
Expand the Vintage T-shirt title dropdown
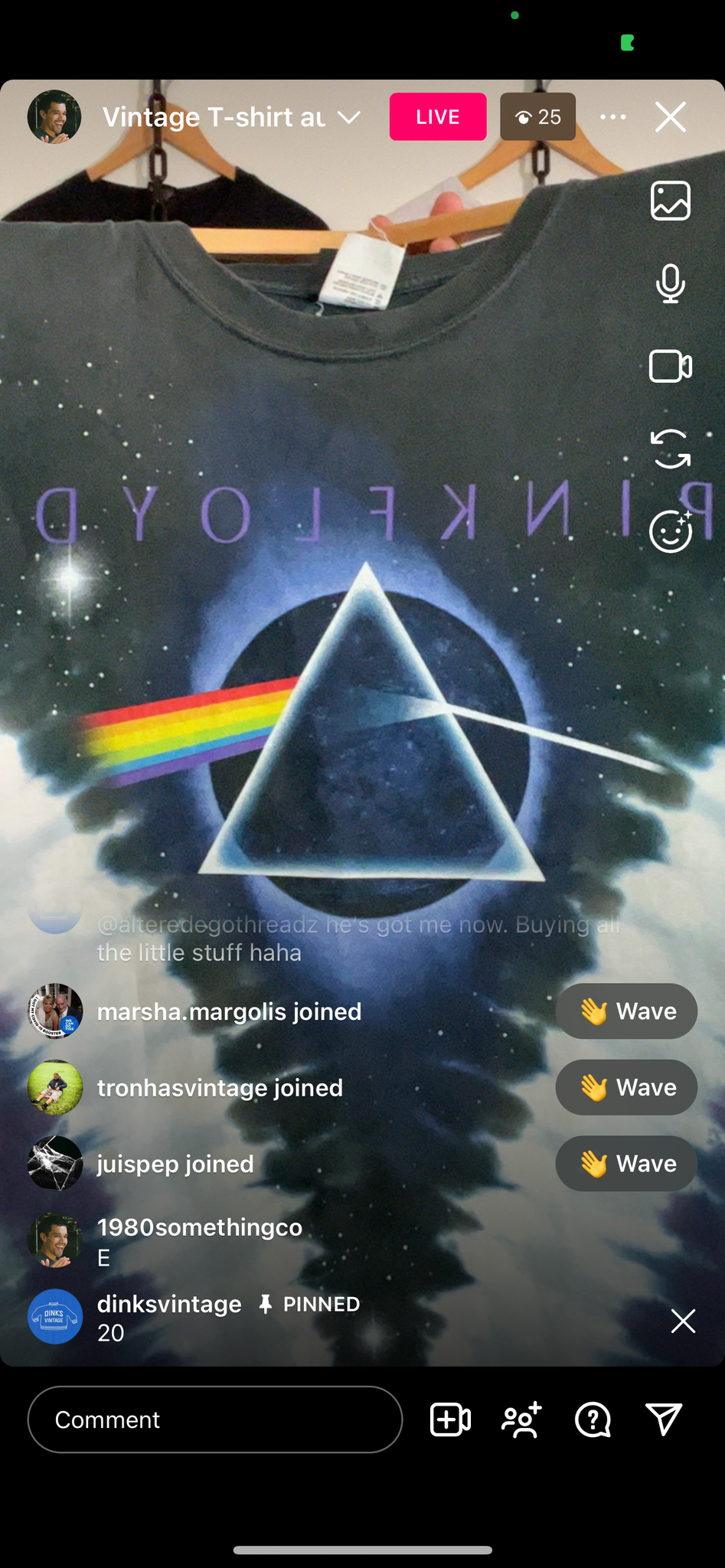tap(349, 117)
